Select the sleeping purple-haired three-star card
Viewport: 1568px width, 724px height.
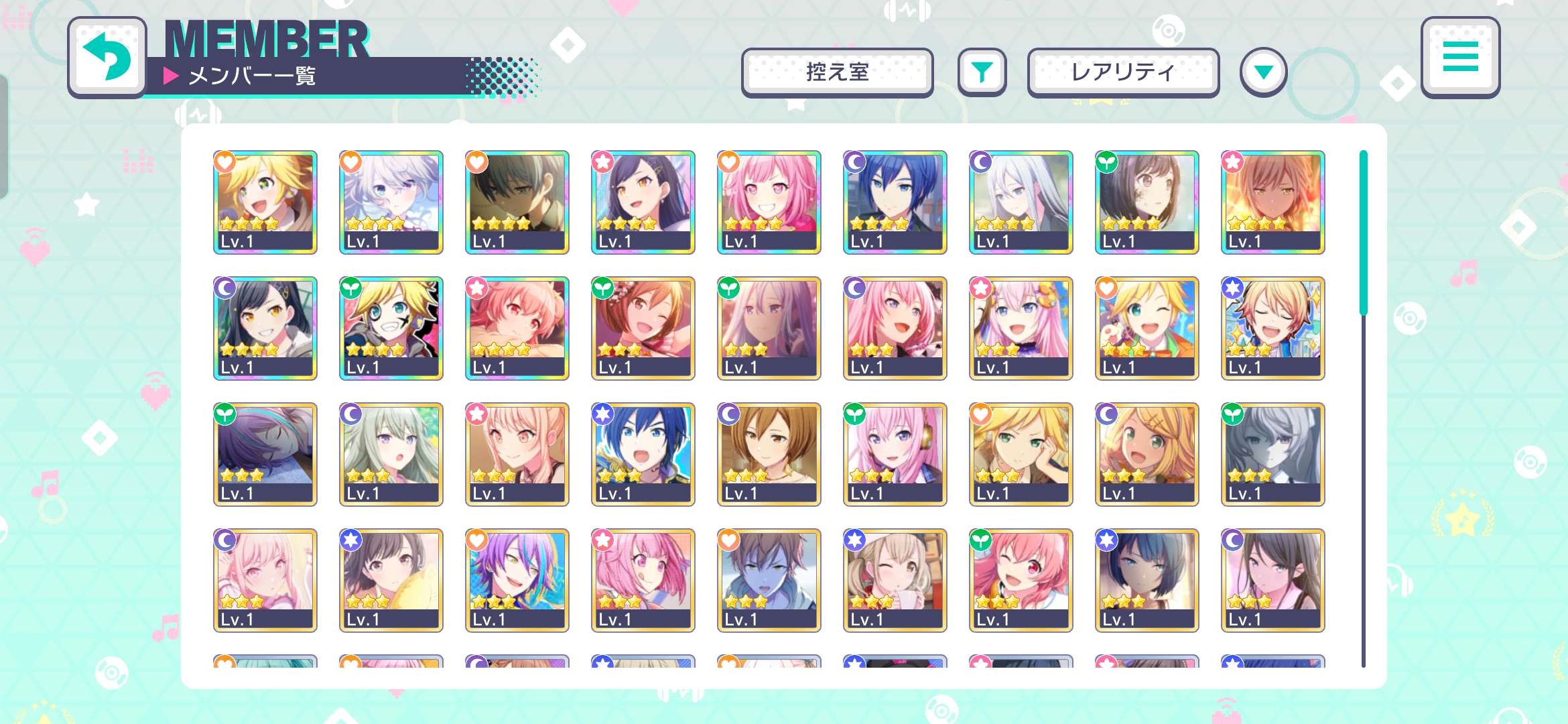click(x=265, y=453)
